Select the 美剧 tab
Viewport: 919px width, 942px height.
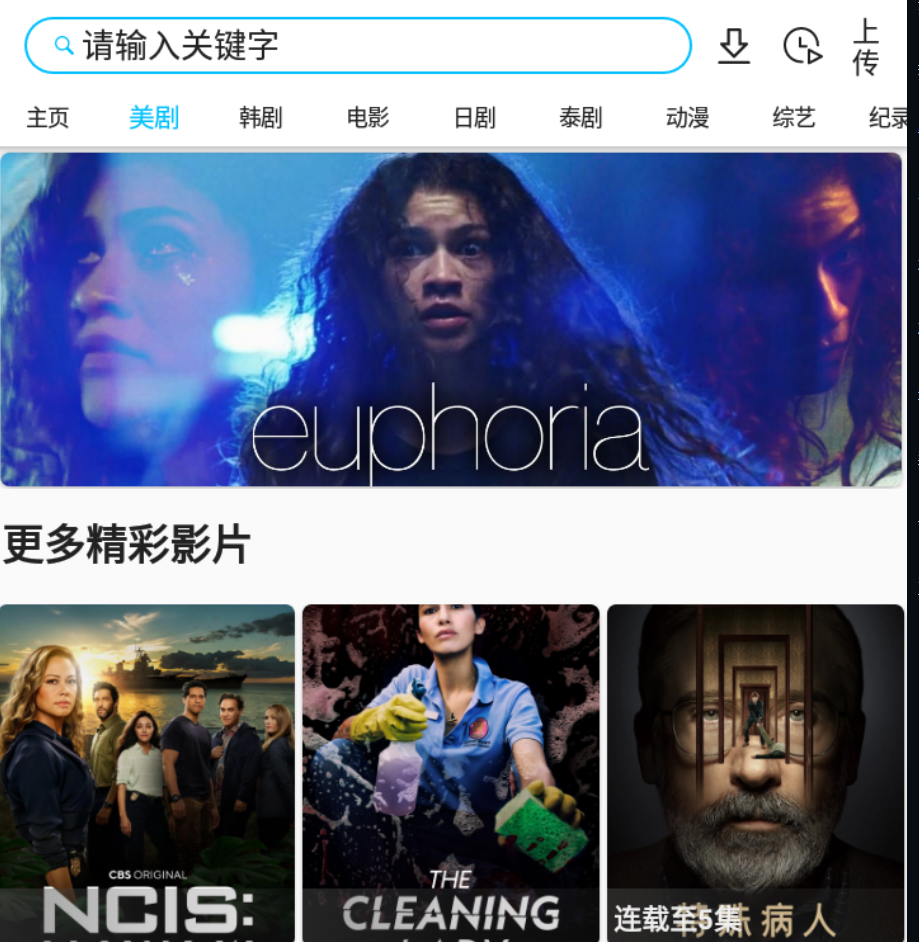coord(154,118)
